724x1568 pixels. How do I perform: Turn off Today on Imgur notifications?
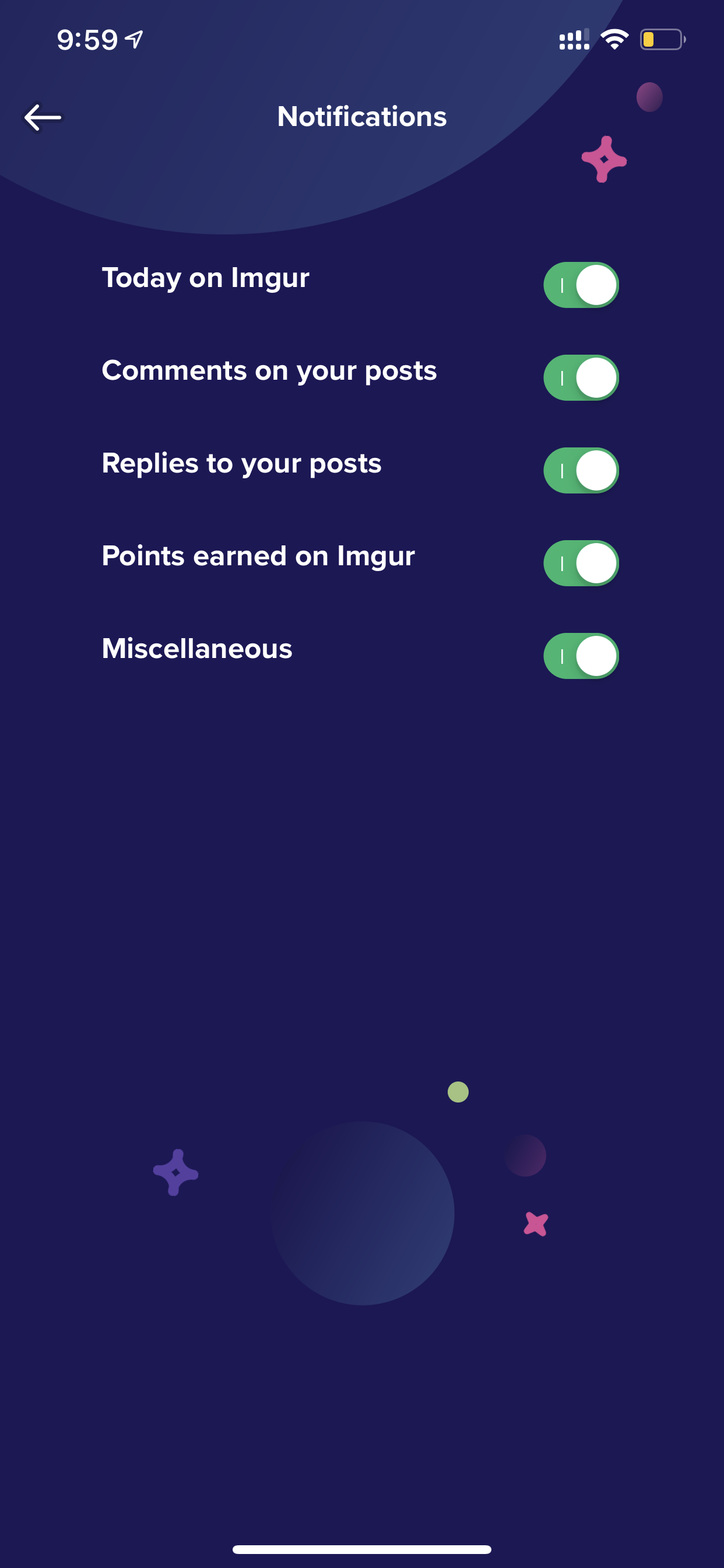[x=581, y=285]
